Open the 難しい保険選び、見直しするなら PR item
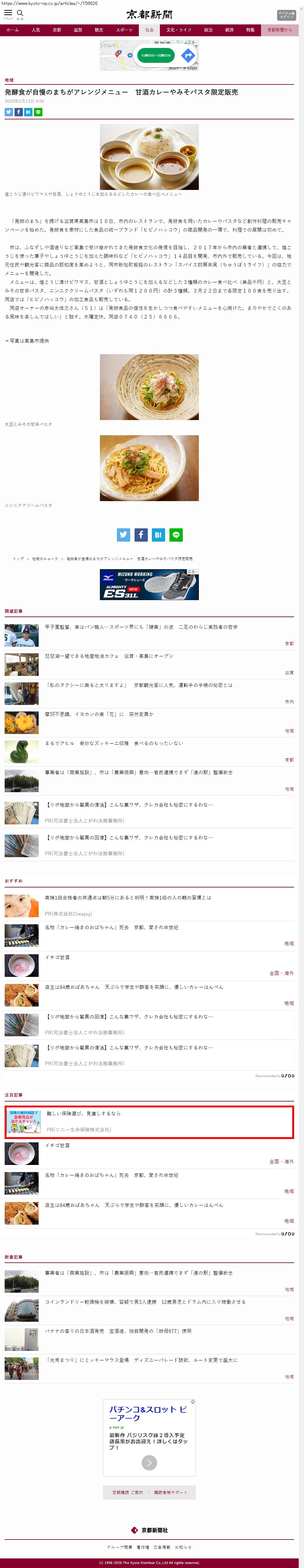304x1568 pixels. coord(84,1113)
